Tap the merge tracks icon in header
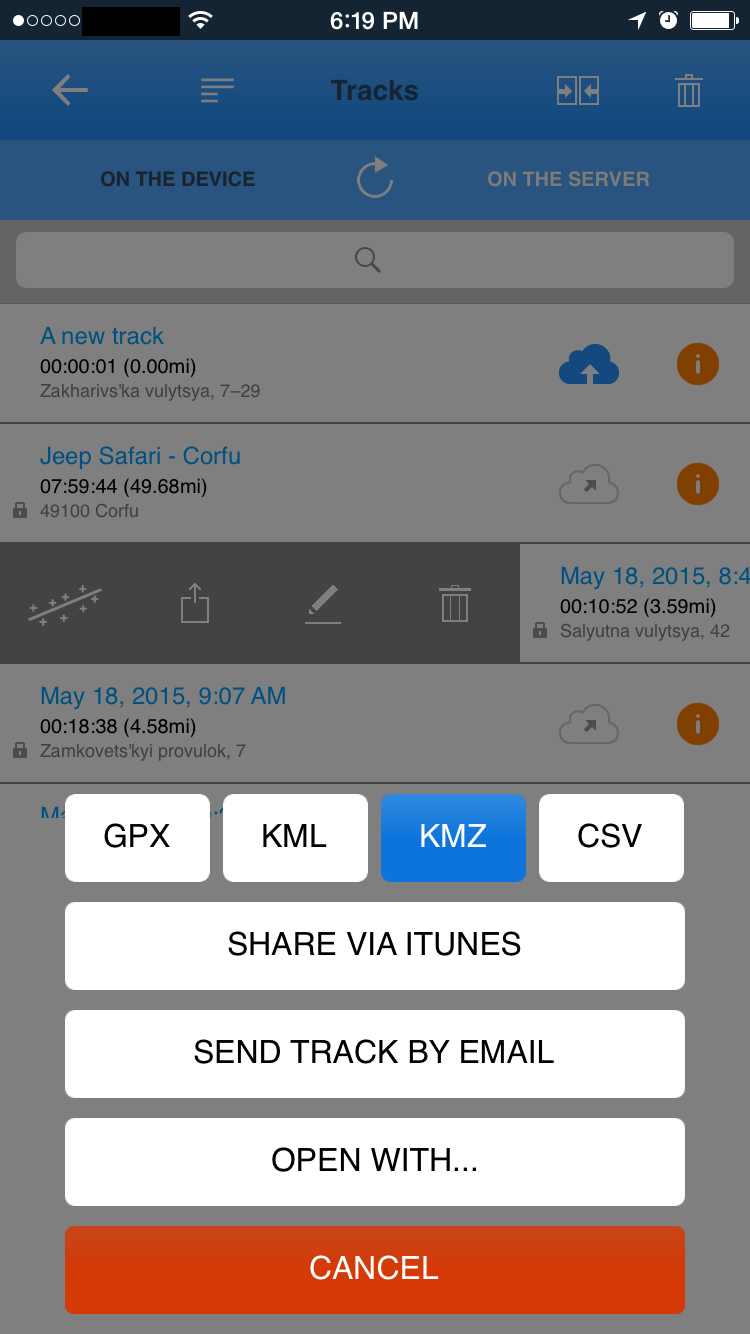This screenshot has height=1334, width=750. click(578, 91)
